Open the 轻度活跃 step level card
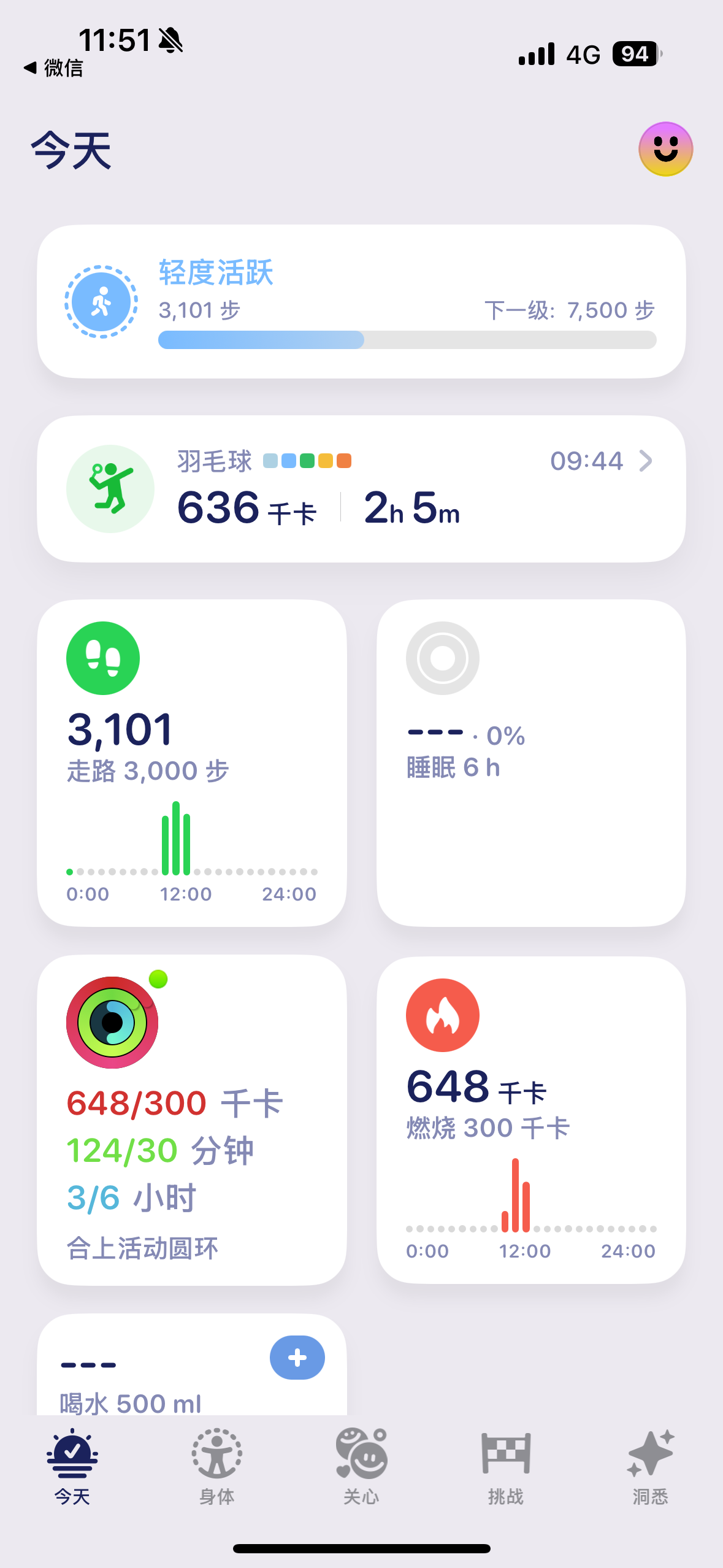 [x=361, y=302]
